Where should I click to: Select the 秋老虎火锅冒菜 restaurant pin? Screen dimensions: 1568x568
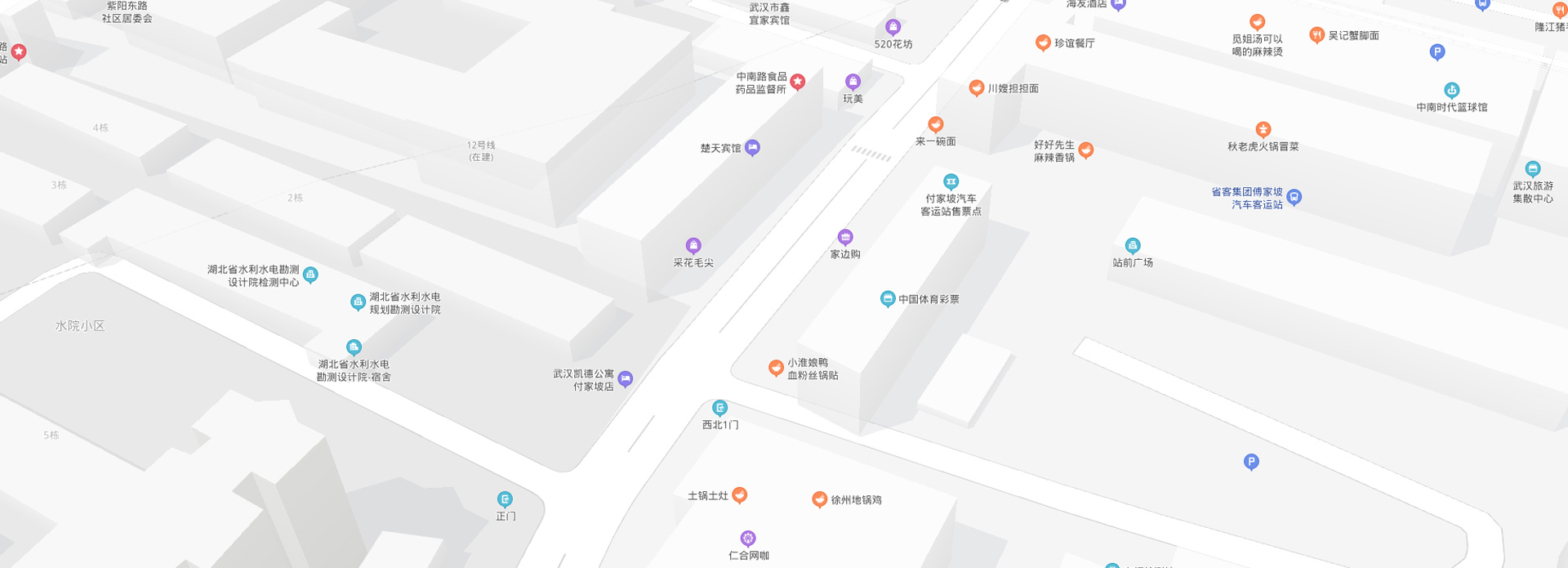tap(1263, 129)
